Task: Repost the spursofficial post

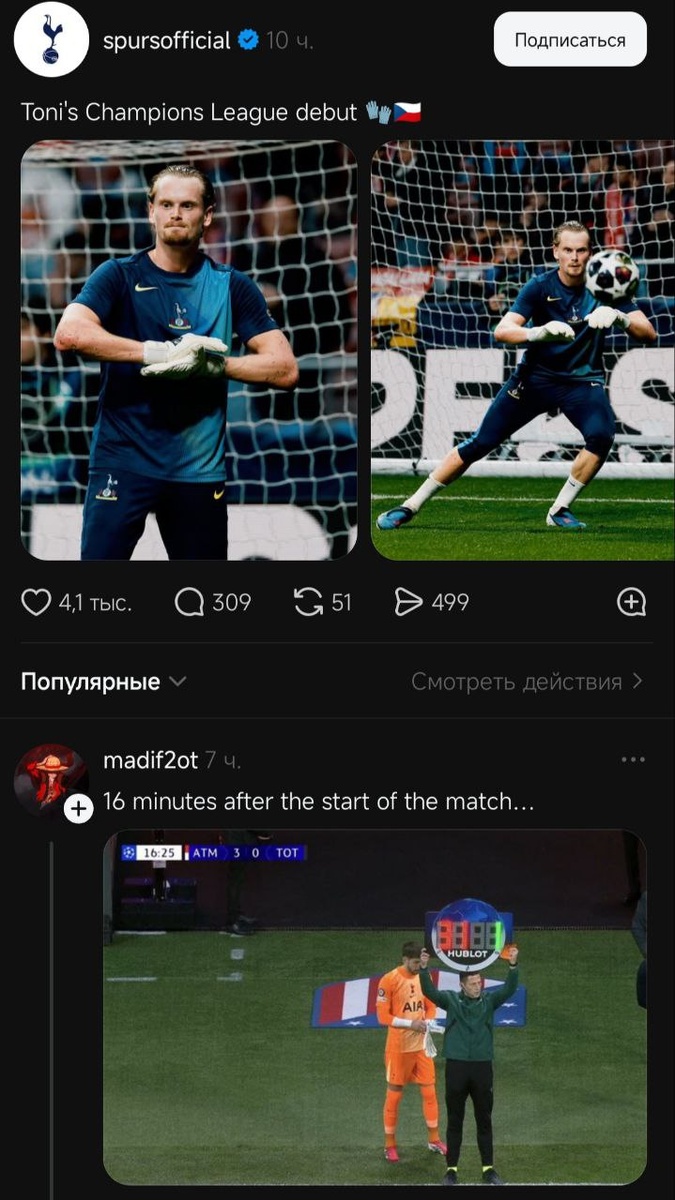Action: pos(307,602)
